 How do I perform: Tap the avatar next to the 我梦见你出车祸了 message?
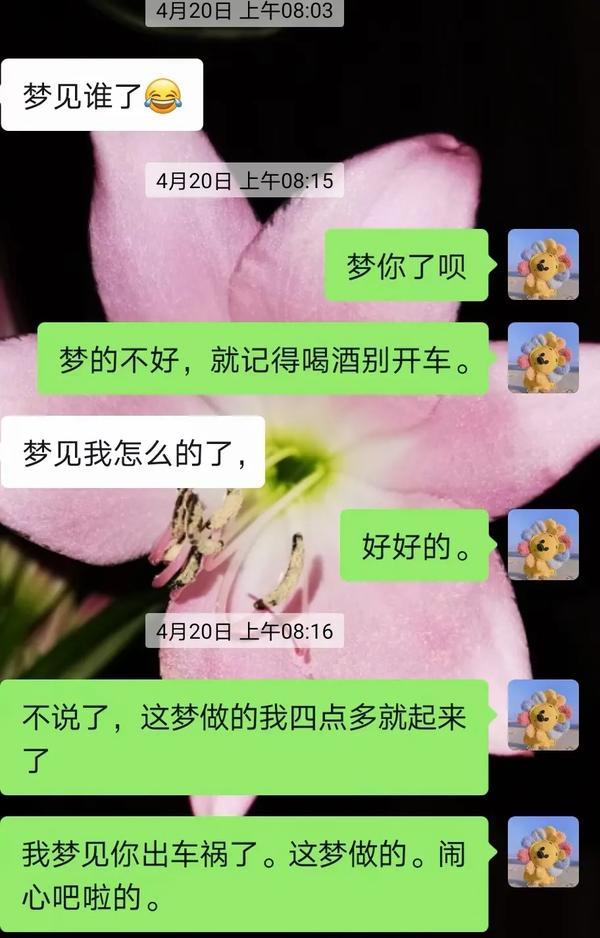[543, 851]
